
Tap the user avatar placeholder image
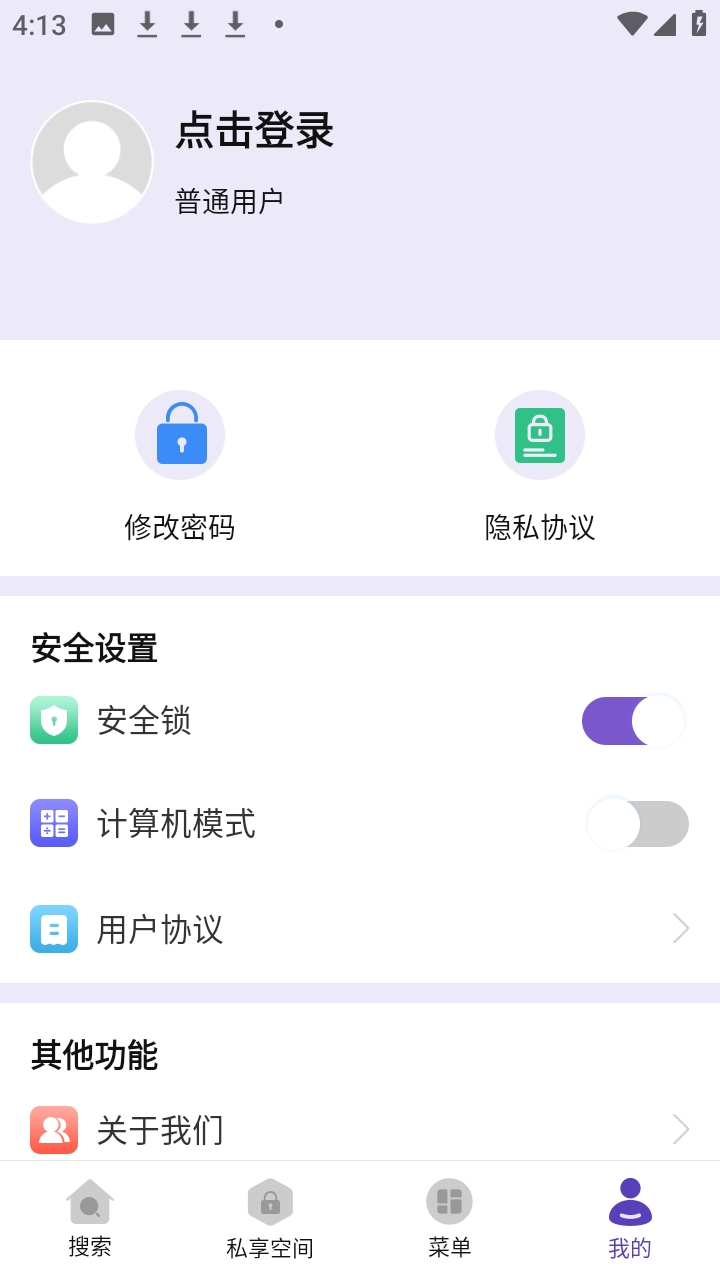tap(92, 161)
